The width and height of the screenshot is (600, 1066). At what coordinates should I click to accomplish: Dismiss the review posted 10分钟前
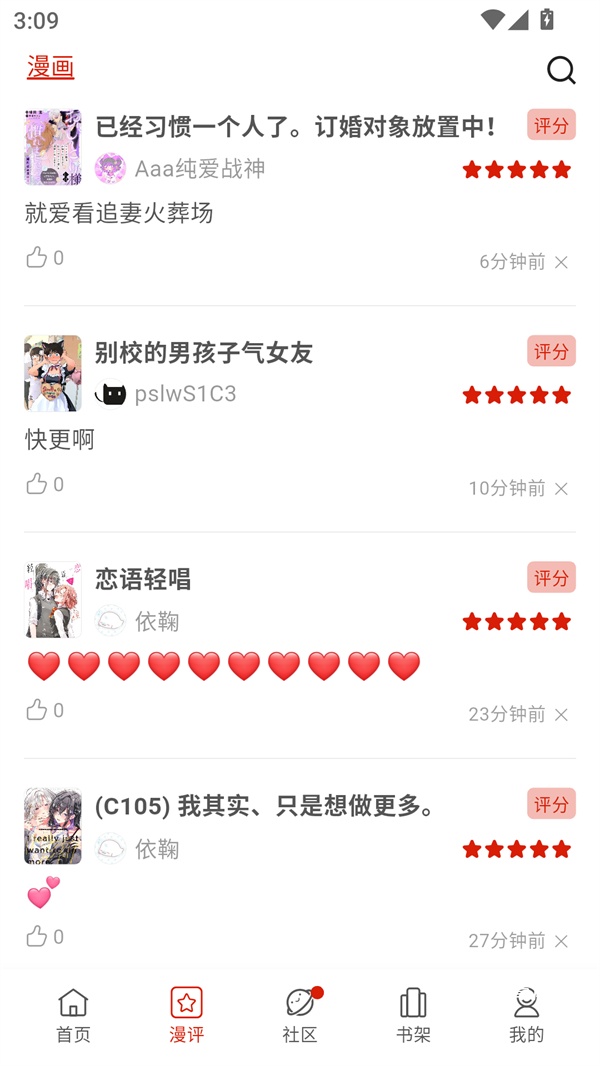tap(561, 488)
